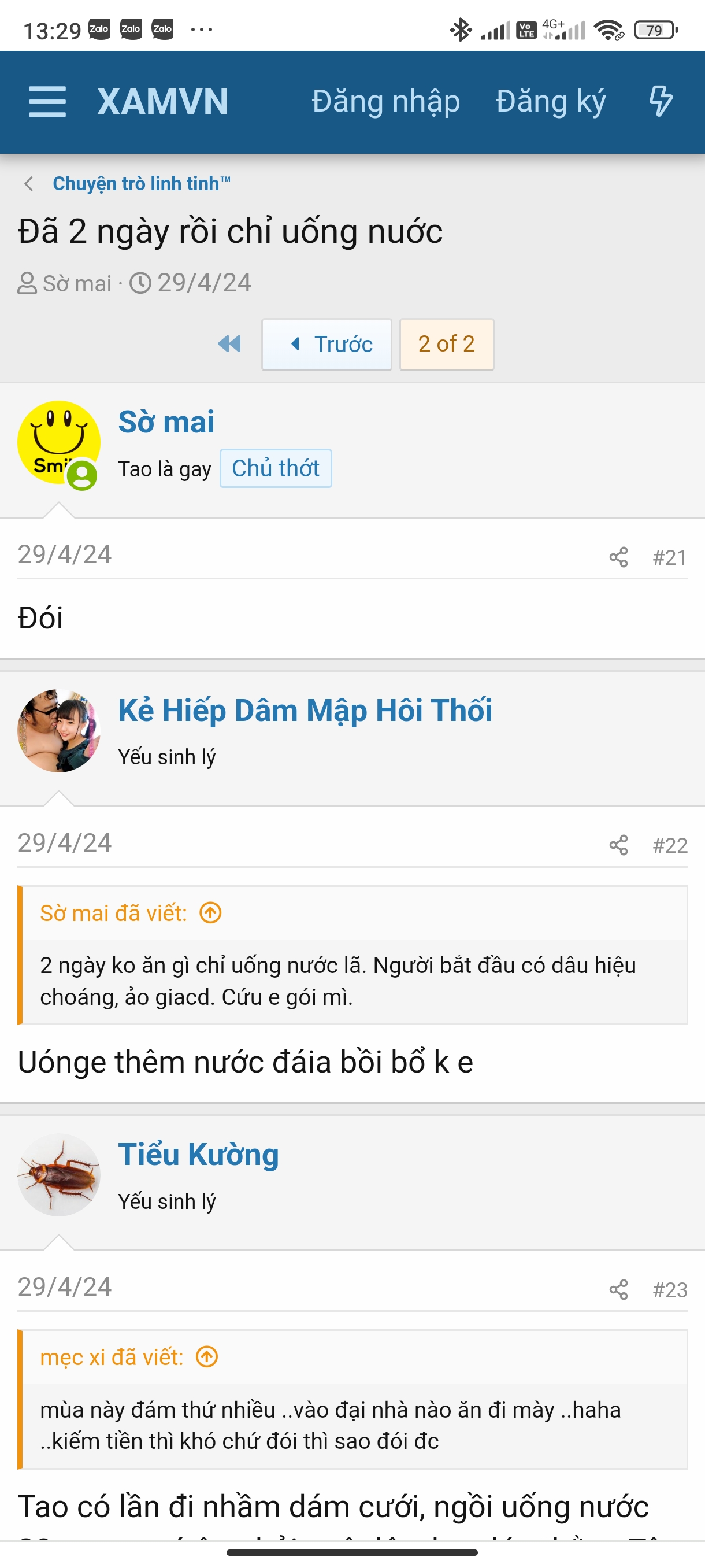This screenshot has width=705, height=1568.
Task: Share post #23
Action: point(618,1289)
